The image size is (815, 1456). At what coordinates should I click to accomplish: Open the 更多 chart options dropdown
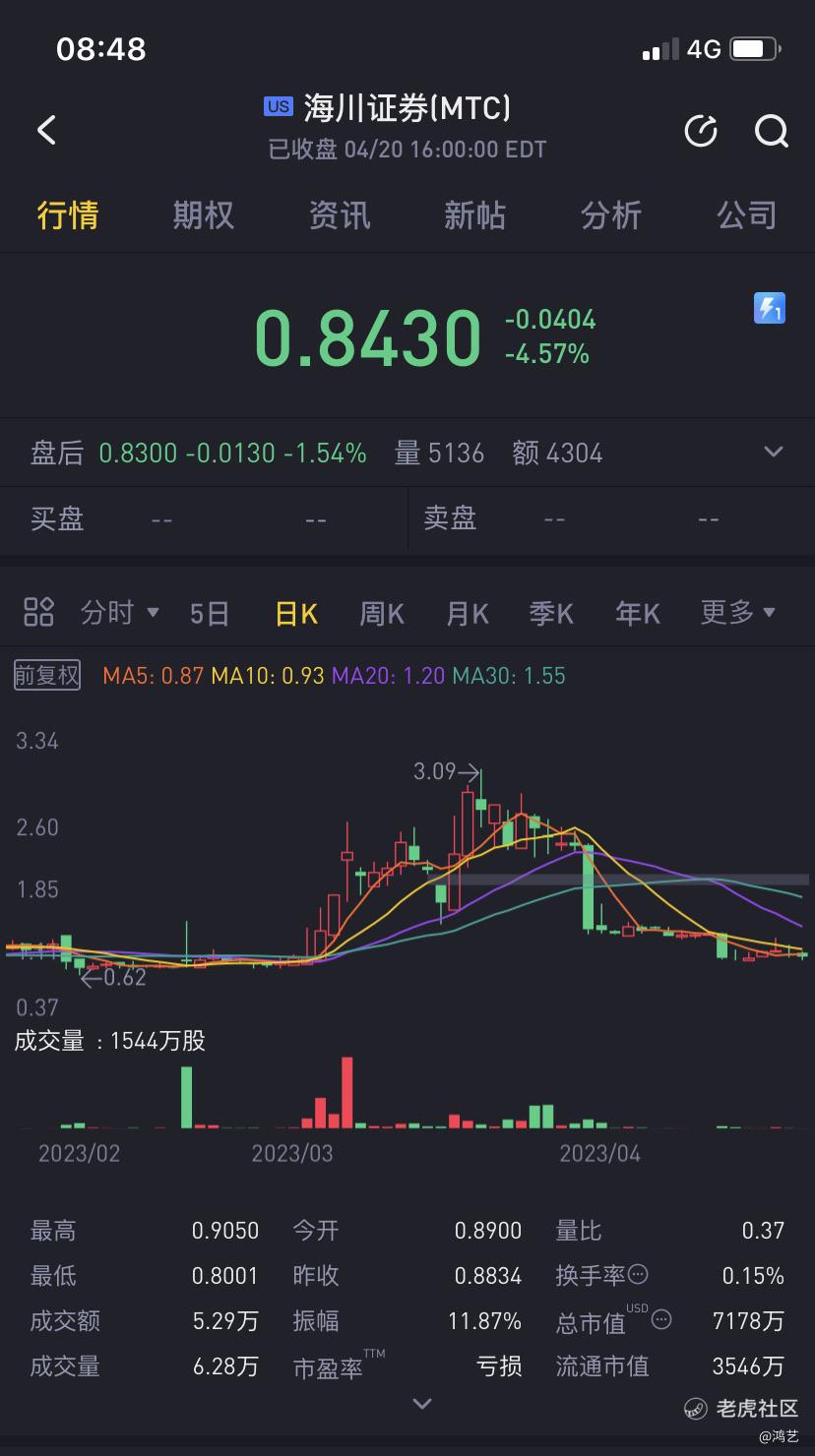[737, 612]
